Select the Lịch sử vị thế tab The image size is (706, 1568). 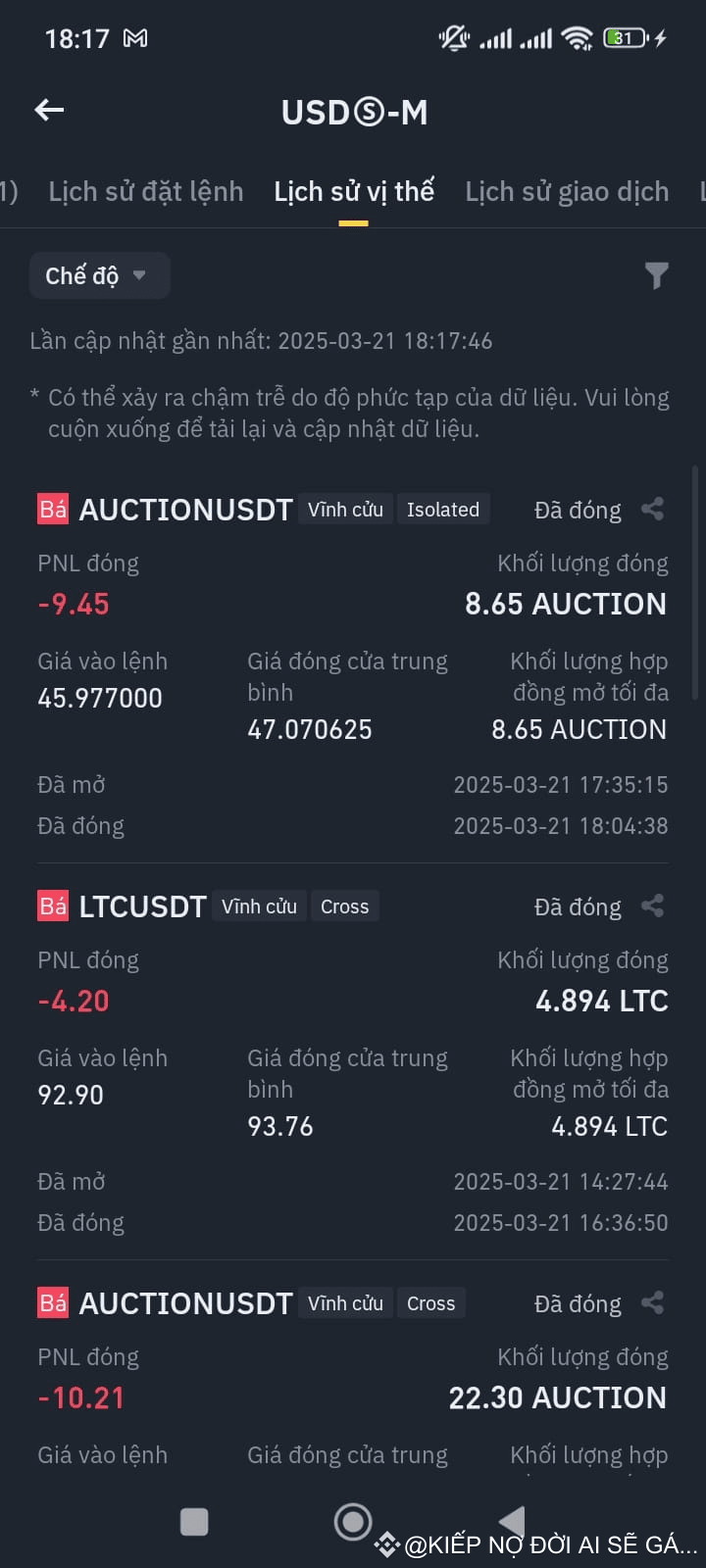click(354, 191)
